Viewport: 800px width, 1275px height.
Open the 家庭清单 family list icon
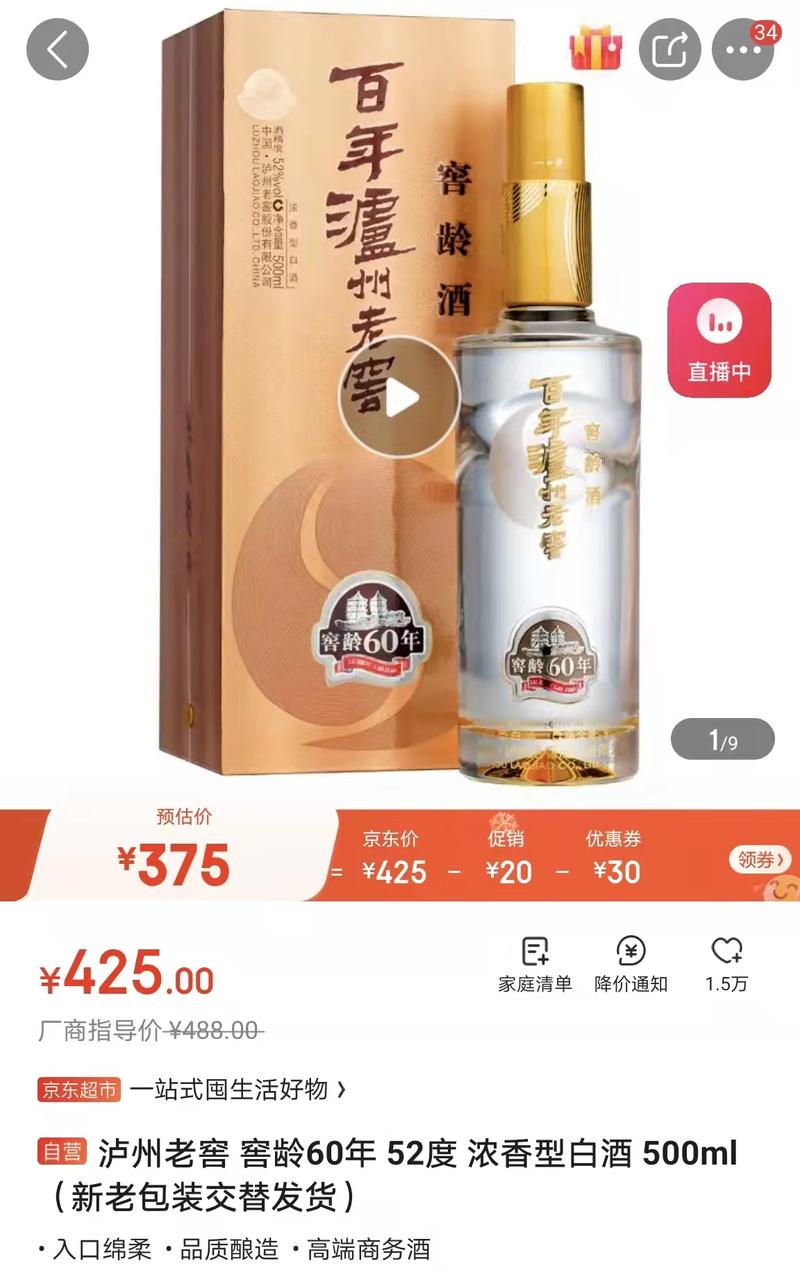point(534,964)
